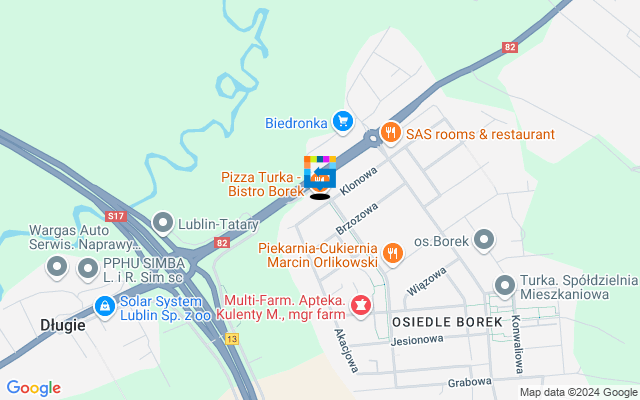
Task: Tap the Biedronka store marker
Action: pos(343,123)
